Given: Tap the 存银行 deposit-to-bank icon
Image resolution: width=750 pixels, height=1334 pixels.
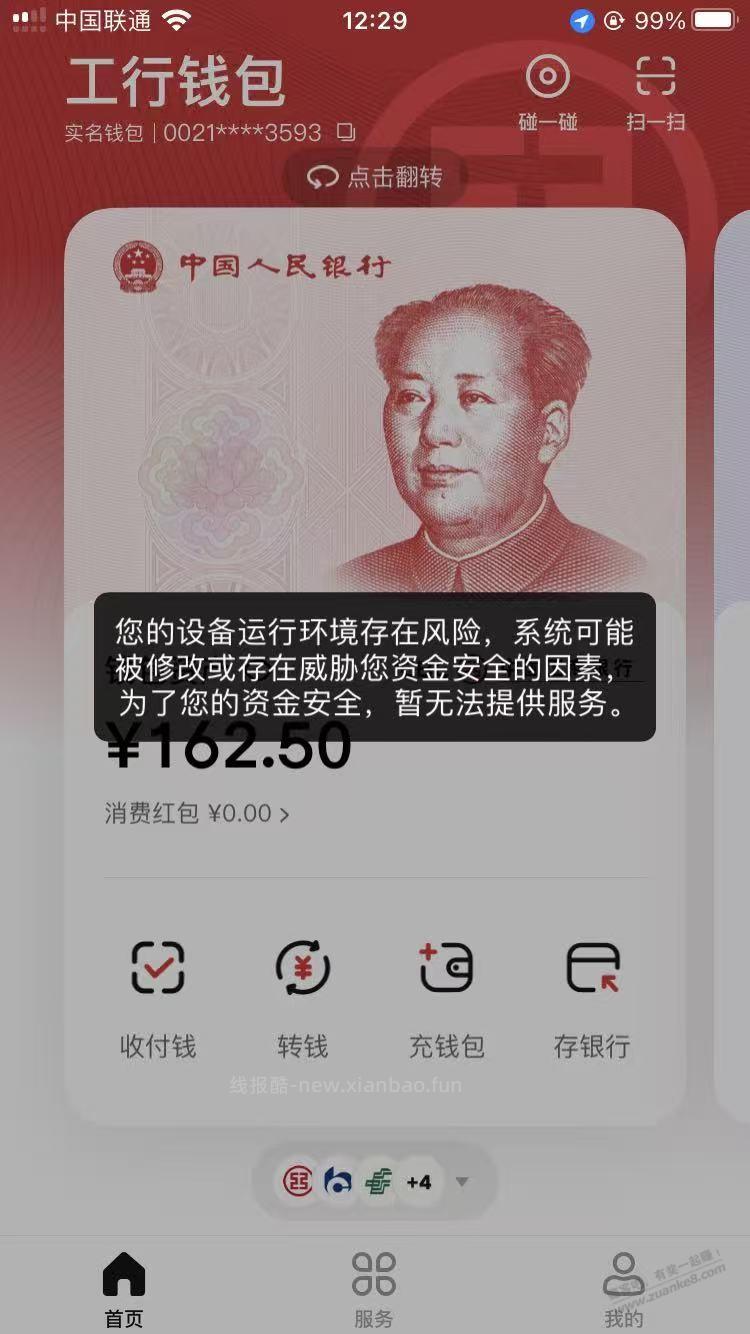Looking at the screenshot, I should [x=591, y=967].
